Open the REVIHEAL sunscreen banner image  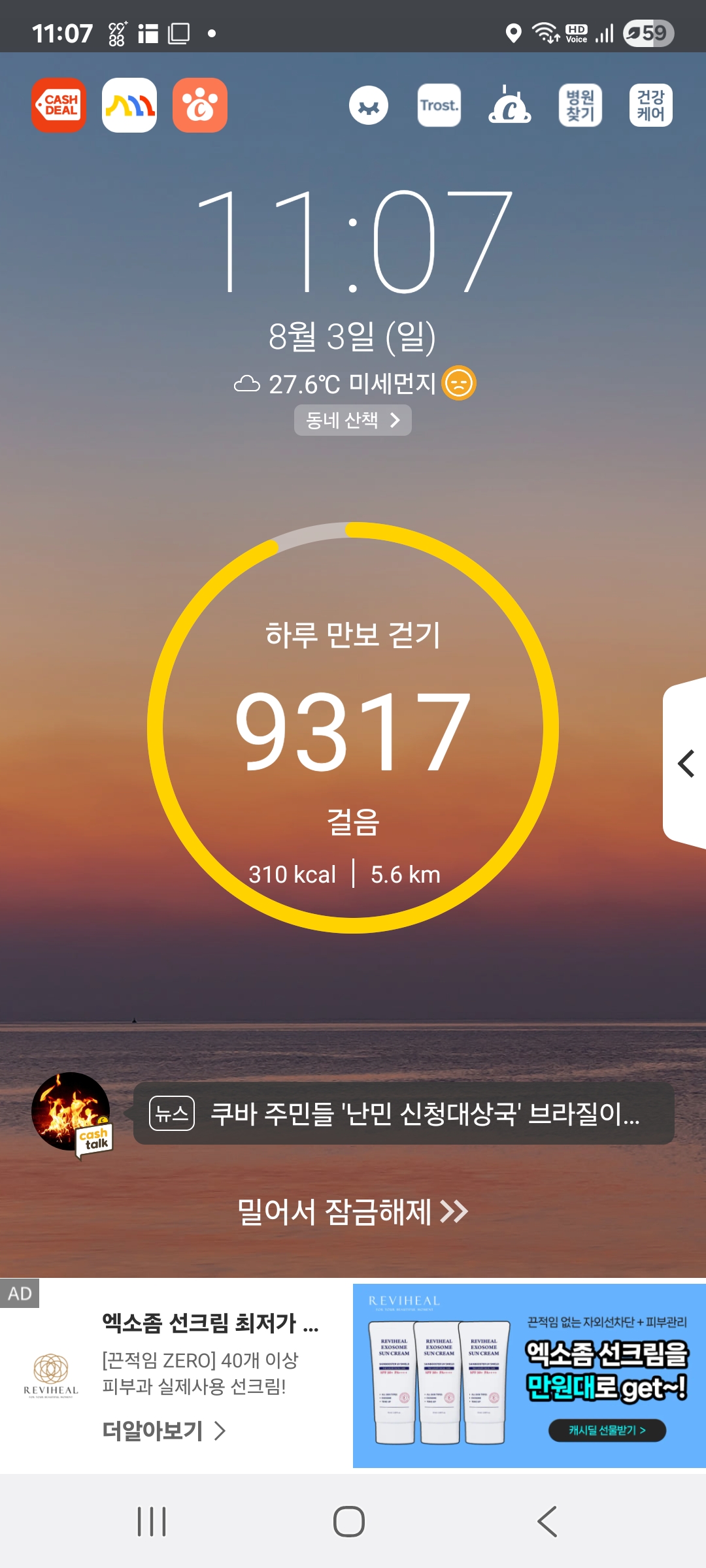click(x=529, y=1376)
